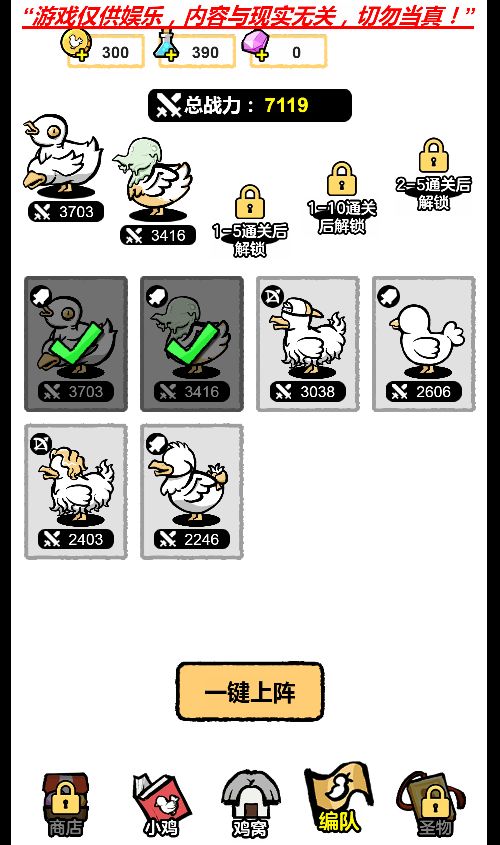Select the chick card with power 2403
This screenshot has width=500, height=845.
pyautogui.click(x=76, y=491)
